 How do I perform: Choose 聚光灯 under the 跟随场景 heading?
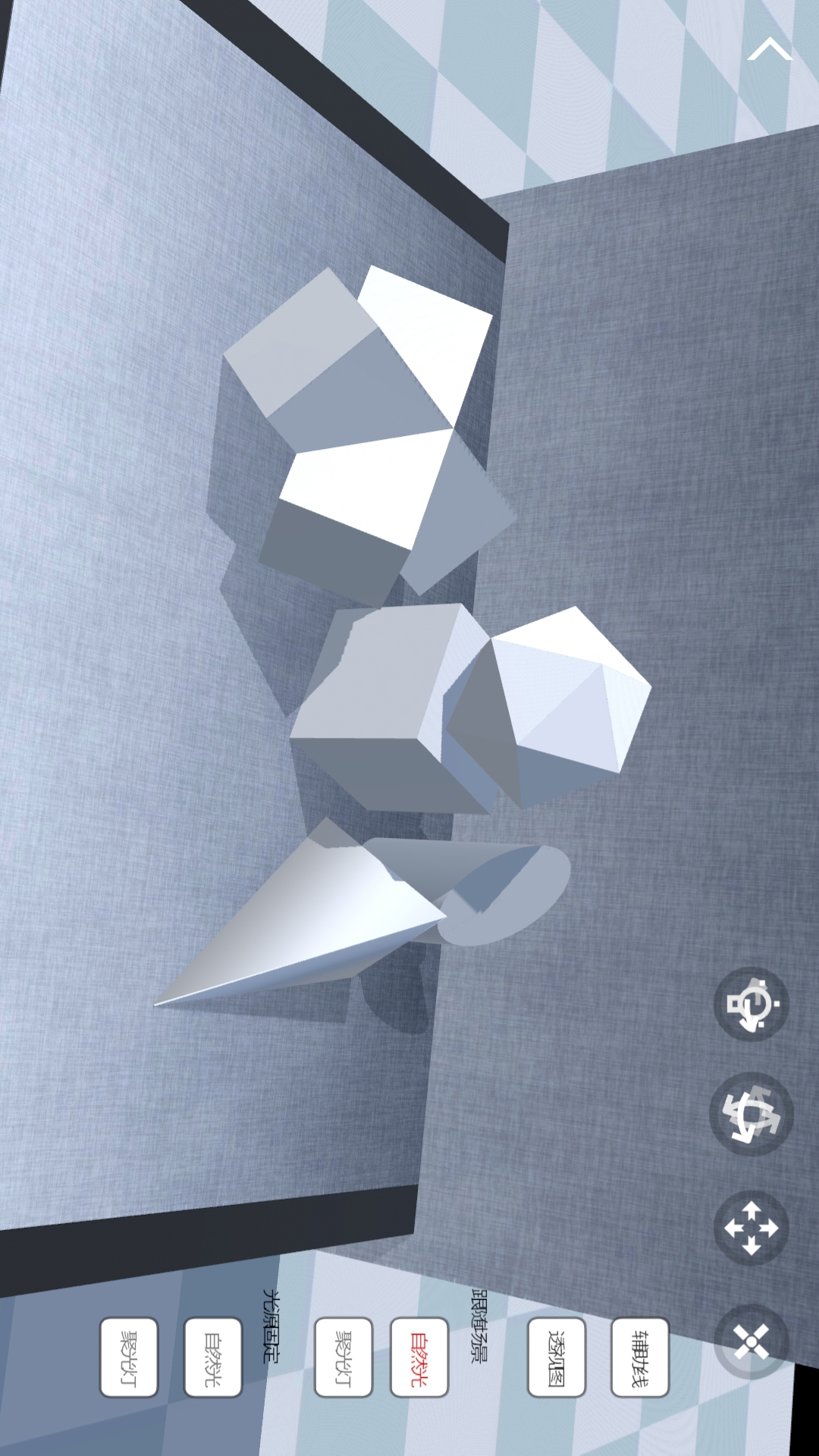pos(344,1357)
